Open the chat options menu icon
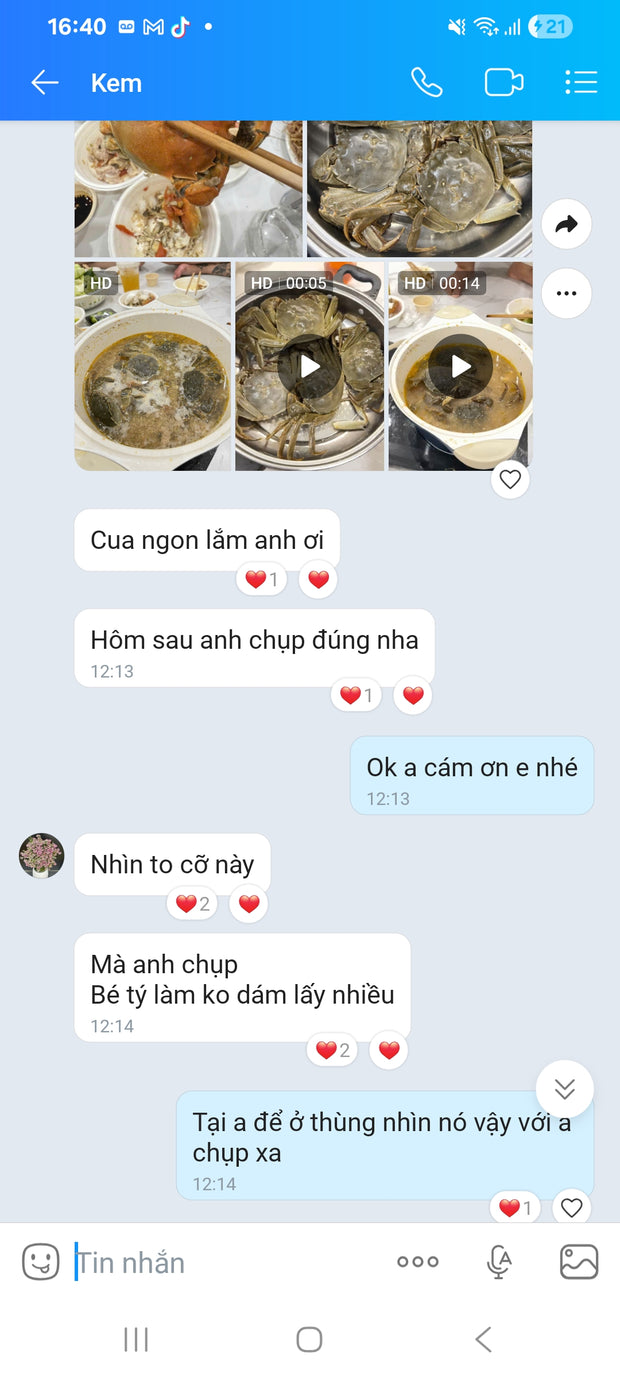The width and height of the screenshot is (620, 1378). 580,83
